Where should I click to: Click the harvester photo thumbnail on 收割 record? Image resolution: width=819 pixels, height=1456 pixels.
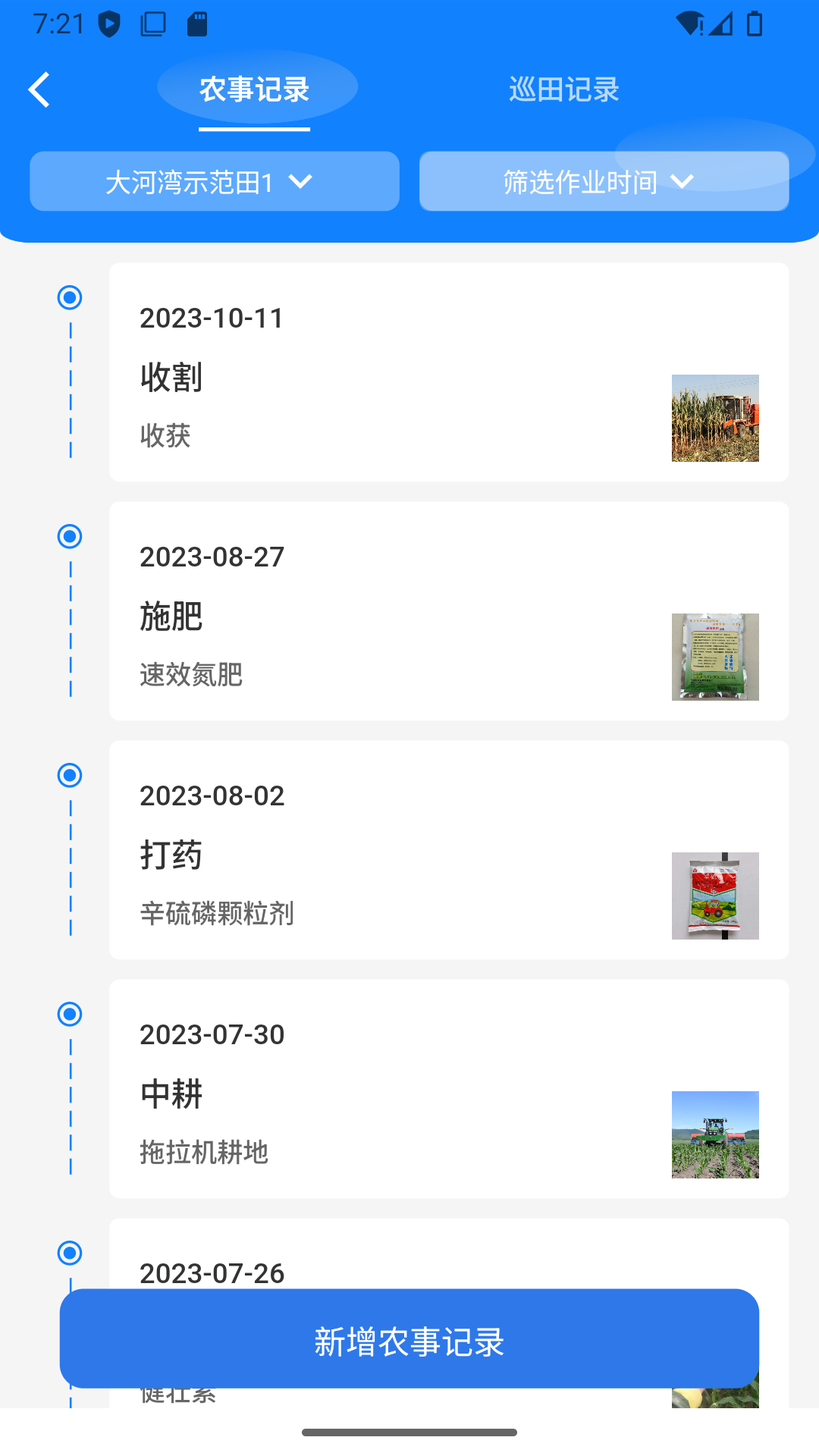click(x=714, y=419)
